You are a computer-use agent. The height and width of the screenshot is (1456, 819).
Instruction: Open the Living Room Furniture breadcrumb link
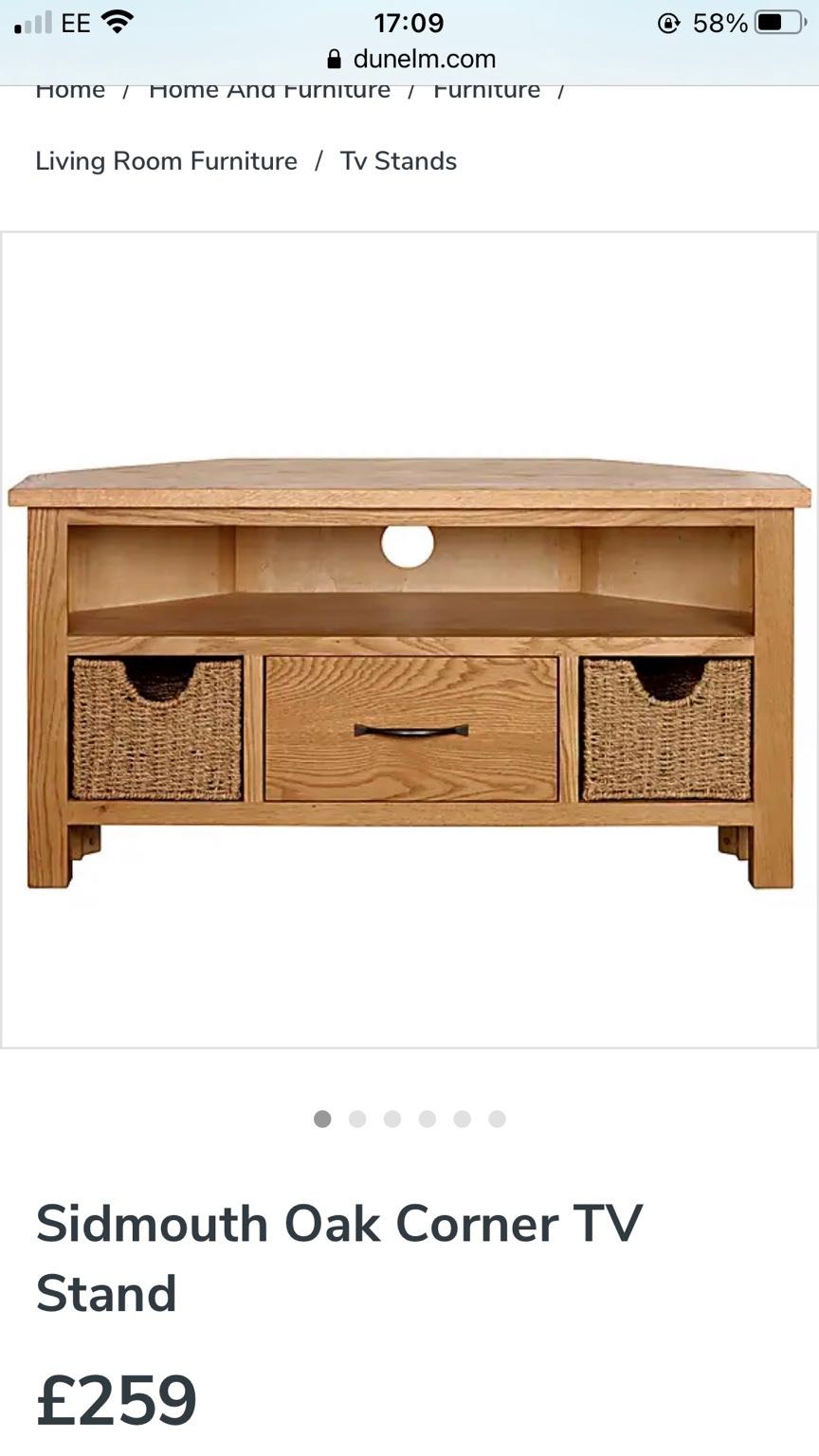pyautogui.click(x=166, y=161)
